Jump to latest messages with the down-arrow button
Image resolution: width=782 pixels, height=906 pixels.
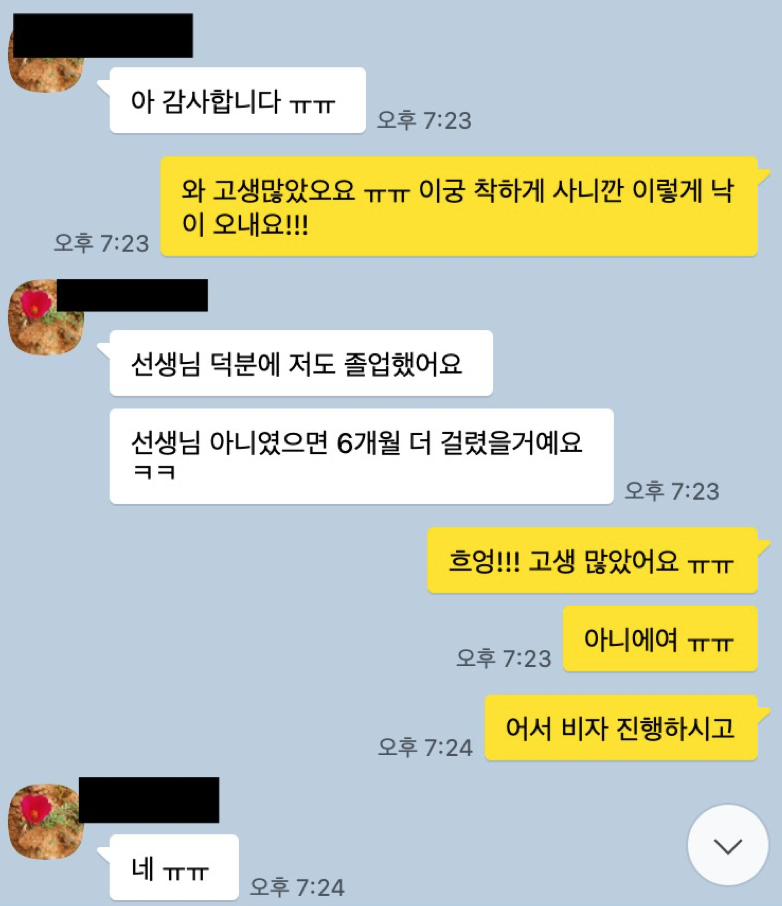pos(728,845)
